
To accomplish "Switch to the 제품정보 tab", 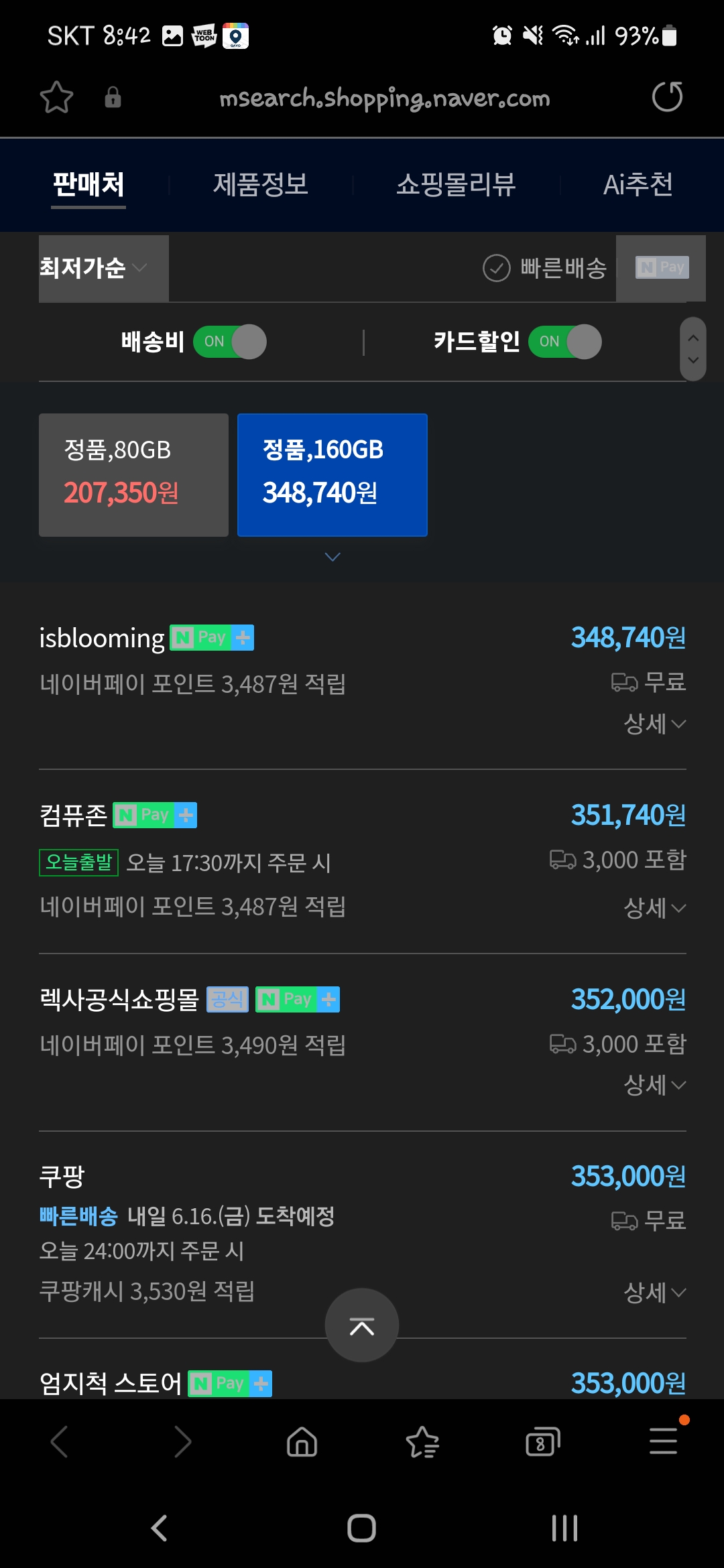I will pyautogui.click(x=261, y=184).
